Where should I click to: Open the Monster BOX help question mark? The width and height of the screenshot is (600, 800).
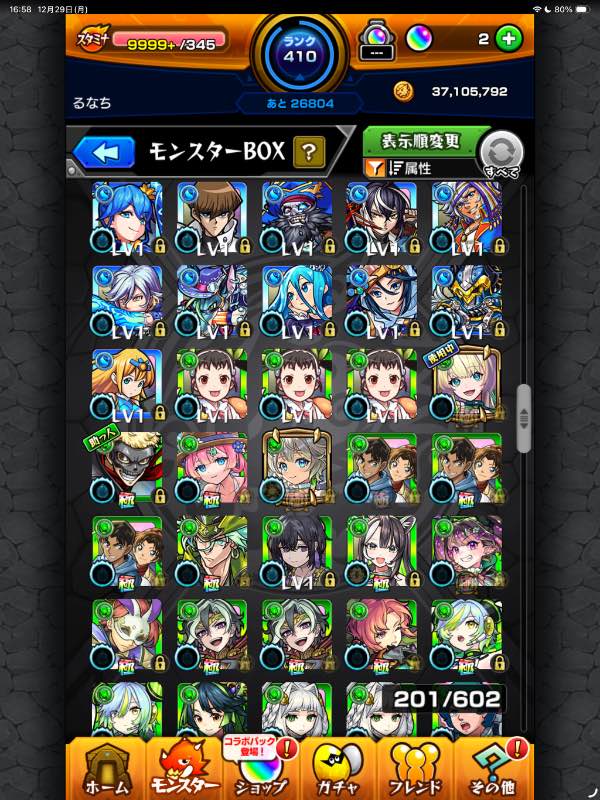(309, 152)
